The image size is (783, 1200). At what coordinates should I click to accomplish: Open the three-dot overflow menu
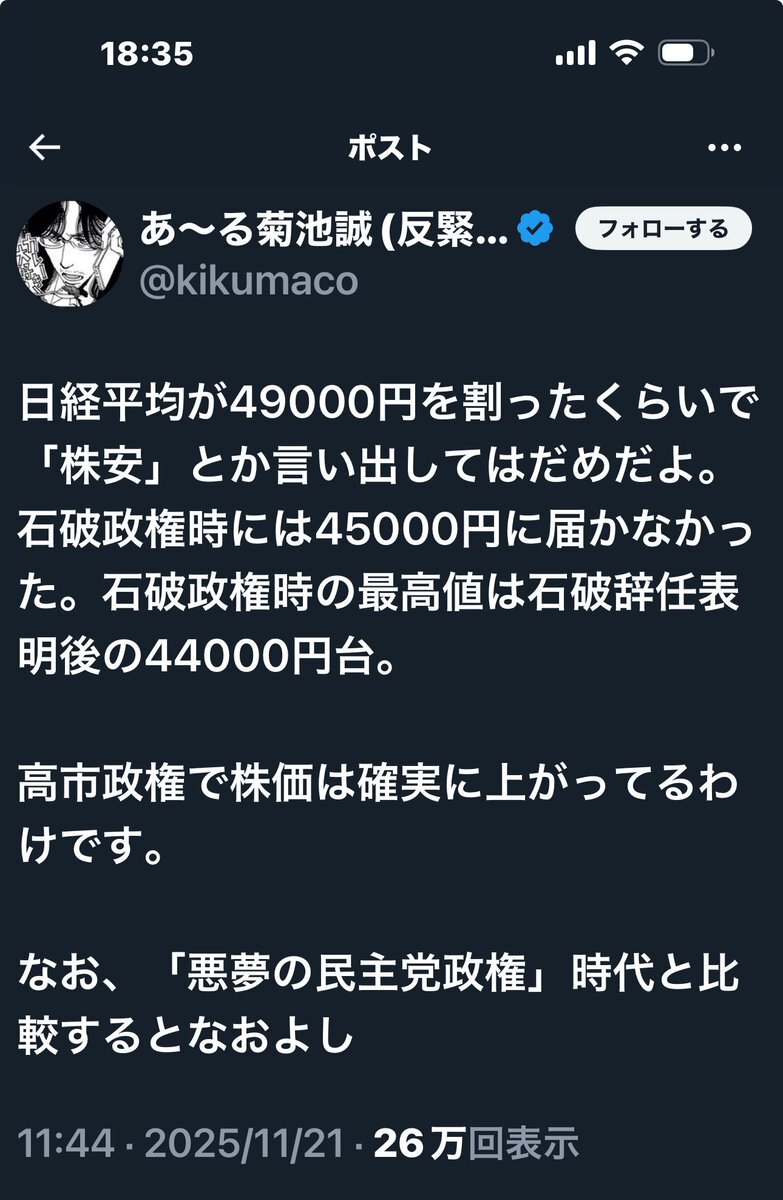pyautogui.click(x=723, y=148)
